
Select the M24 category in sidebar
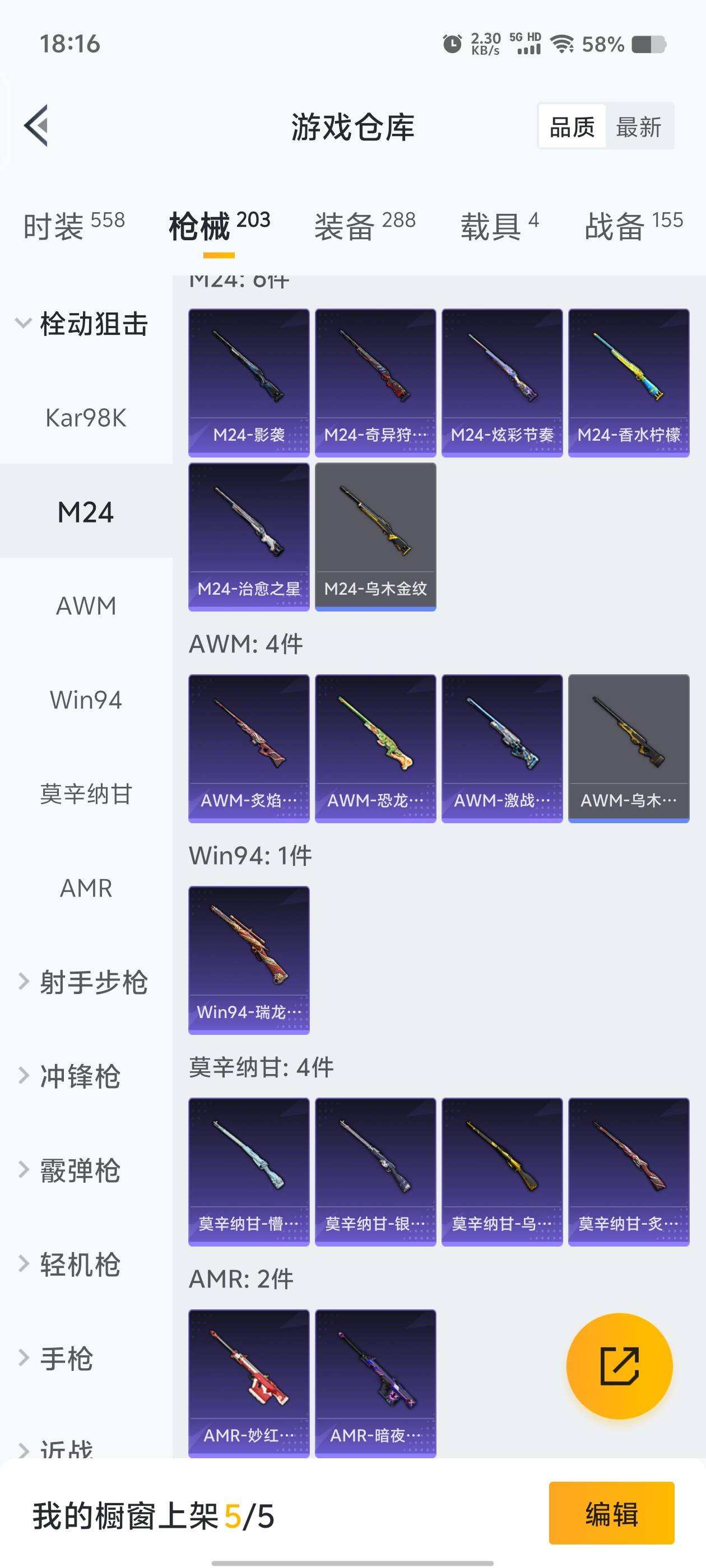(x=86, y=512)
